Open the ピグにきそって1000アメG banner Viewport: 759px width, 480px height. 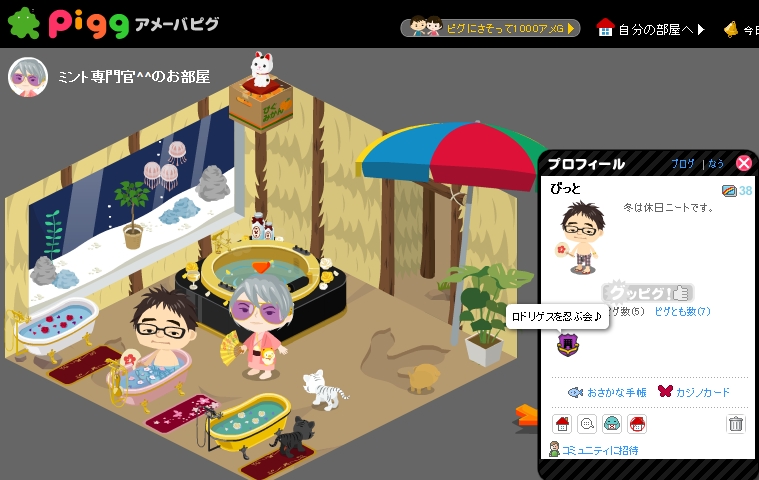490,28
